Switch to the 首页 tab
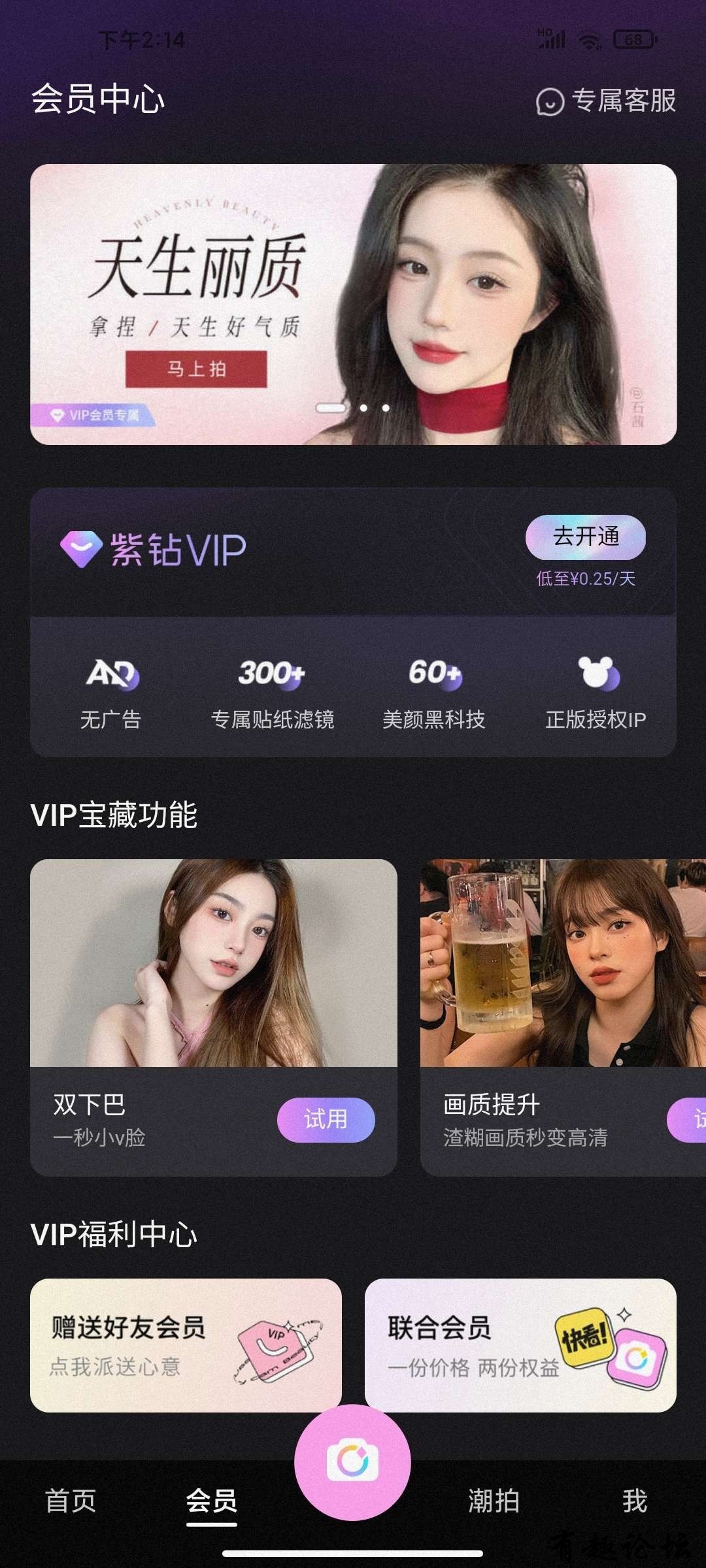Screen dimensions: 706x1568 point(71,1501)
